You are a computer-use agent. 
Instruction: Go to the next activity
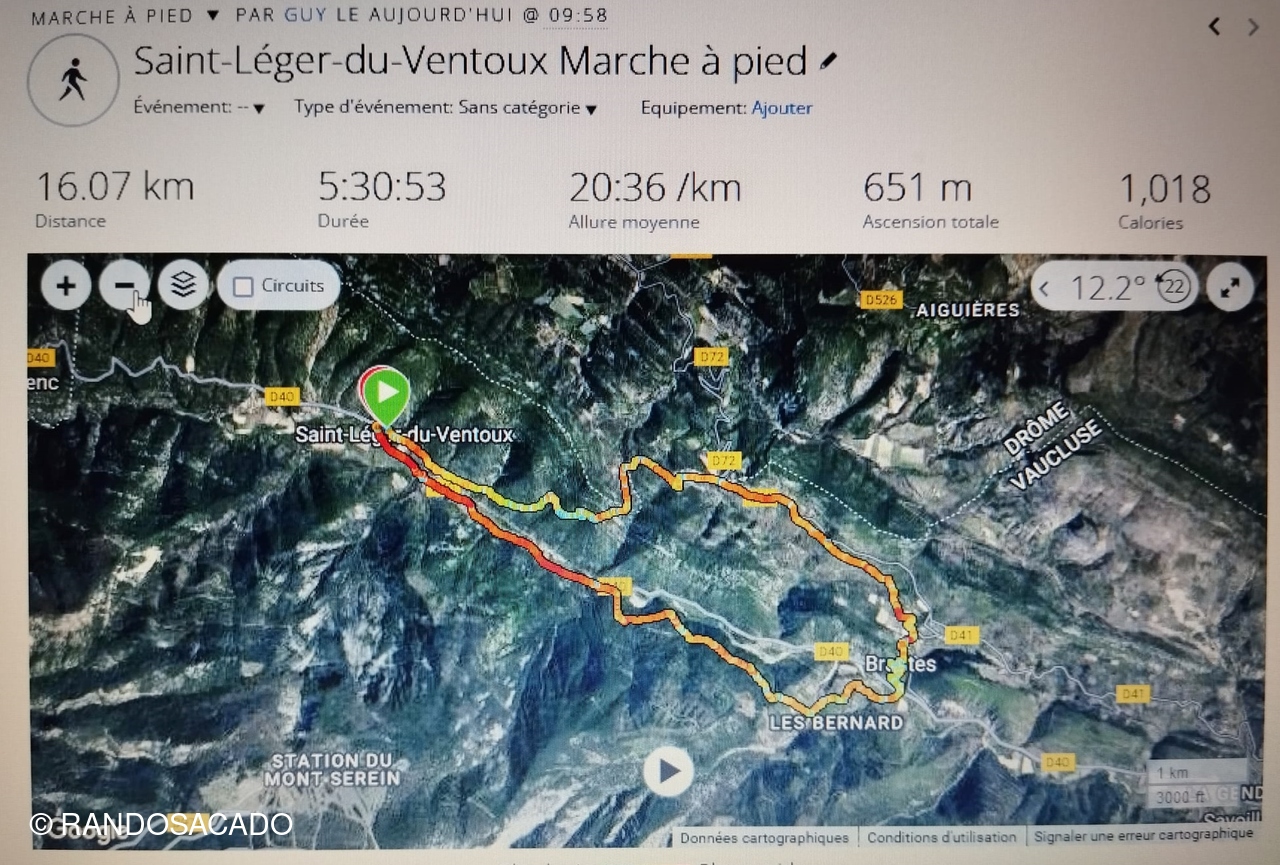tap(1253, 27)
